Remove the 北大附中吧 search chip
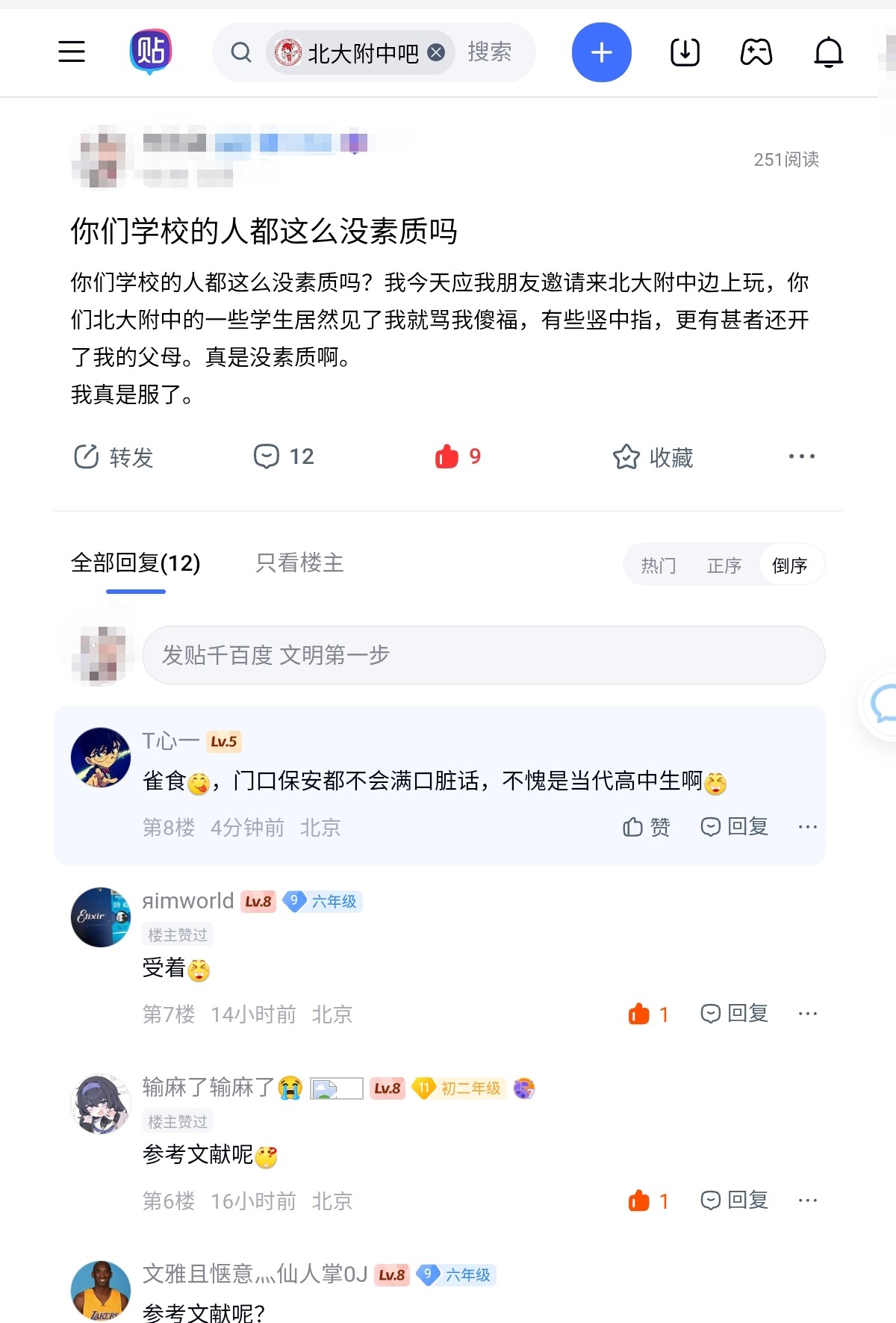896x1323 pixels. [x=436, y=52]
